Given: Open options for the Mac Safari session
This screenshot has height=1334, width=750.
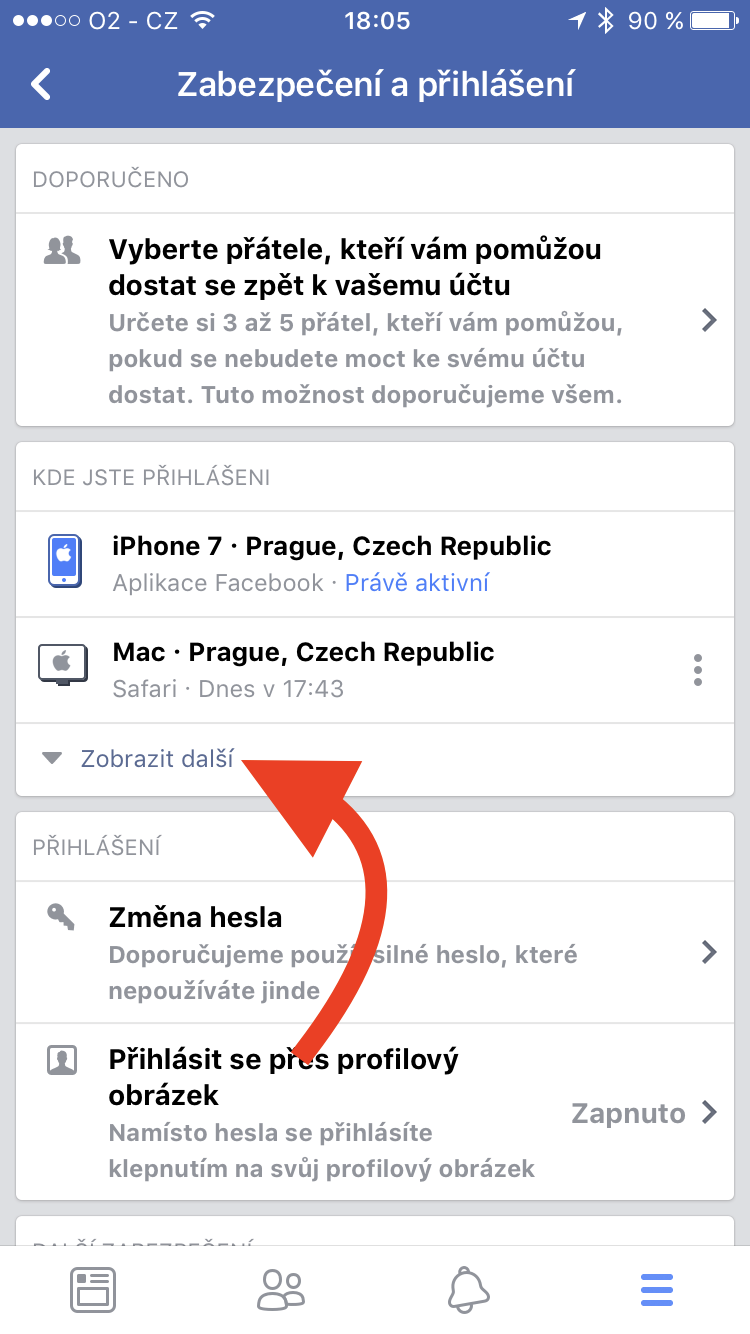Looking at the screenshot, I should pyautogui.click(x=698, y=670).
